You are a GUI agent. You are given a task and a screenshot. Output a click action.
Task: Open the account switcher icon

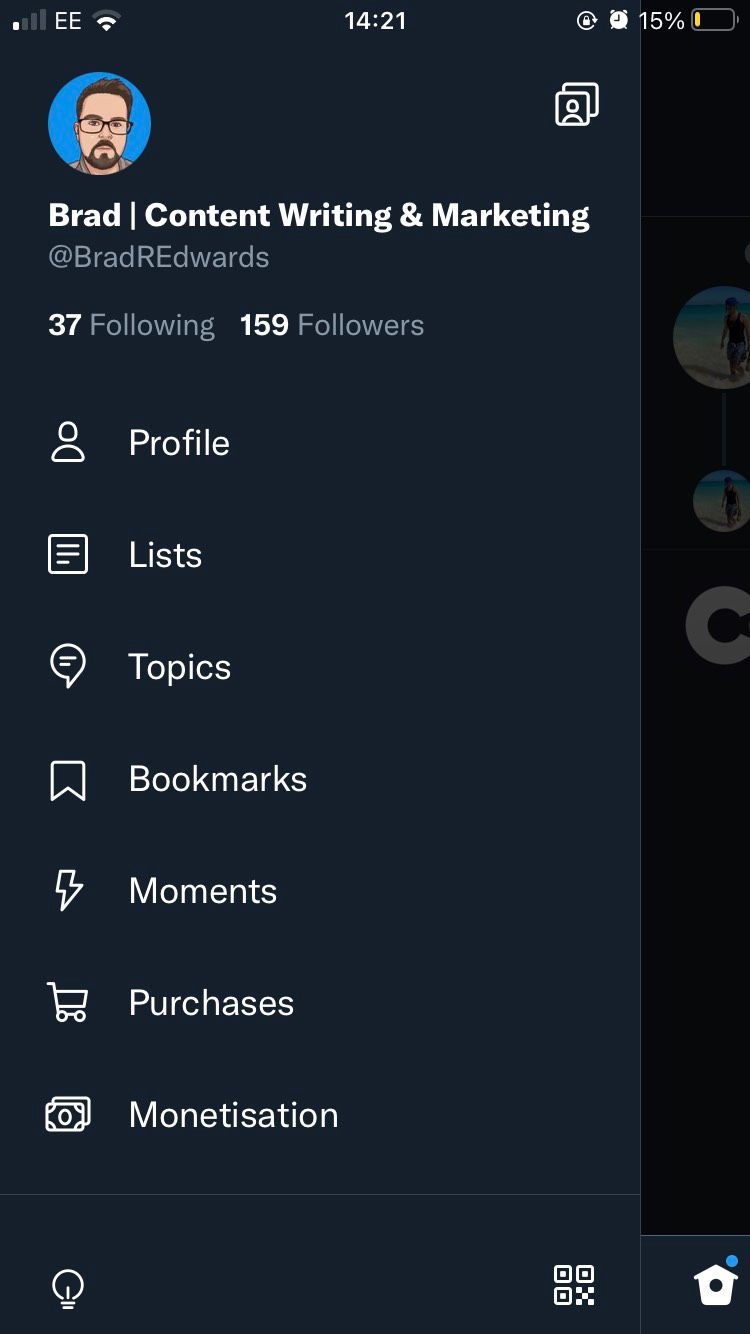(577, 104)
